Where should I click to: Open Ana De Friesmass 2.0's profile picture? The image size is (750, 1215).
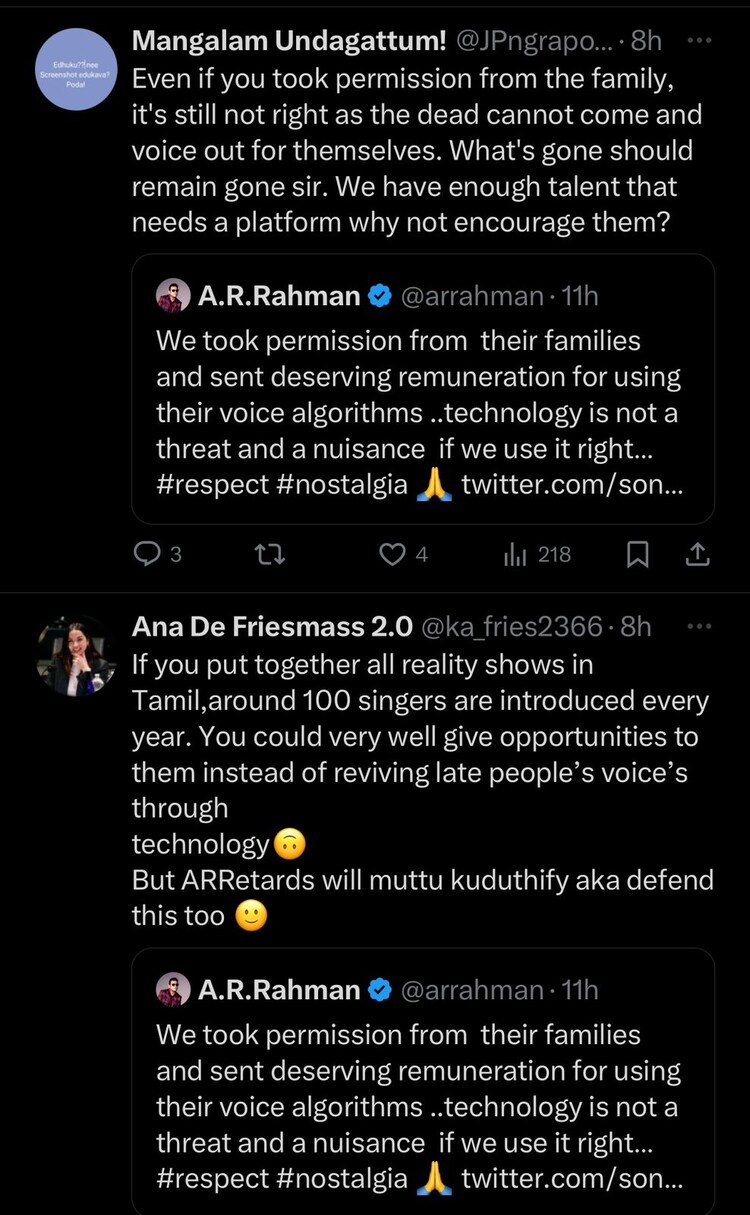pos(76,656)
